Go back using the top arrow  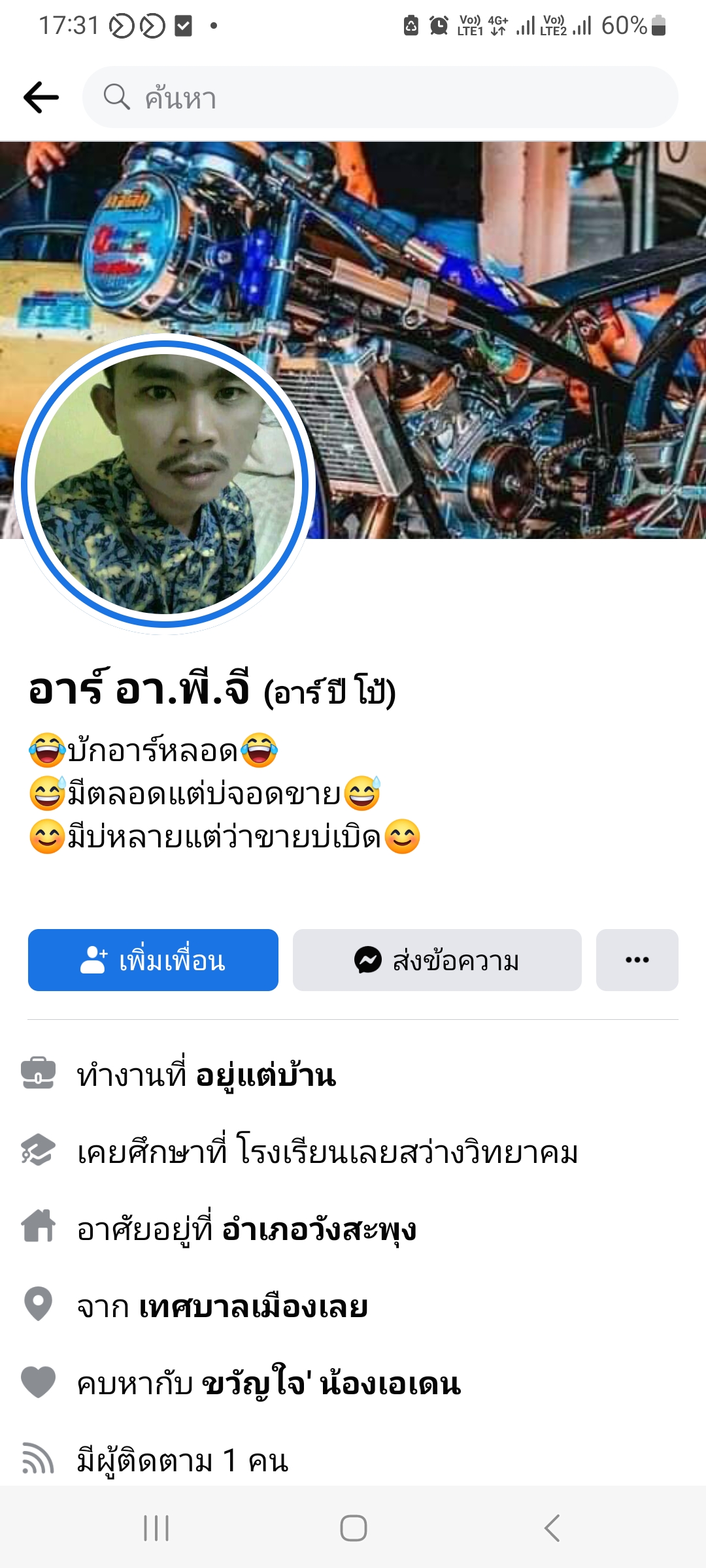point(41,97)
